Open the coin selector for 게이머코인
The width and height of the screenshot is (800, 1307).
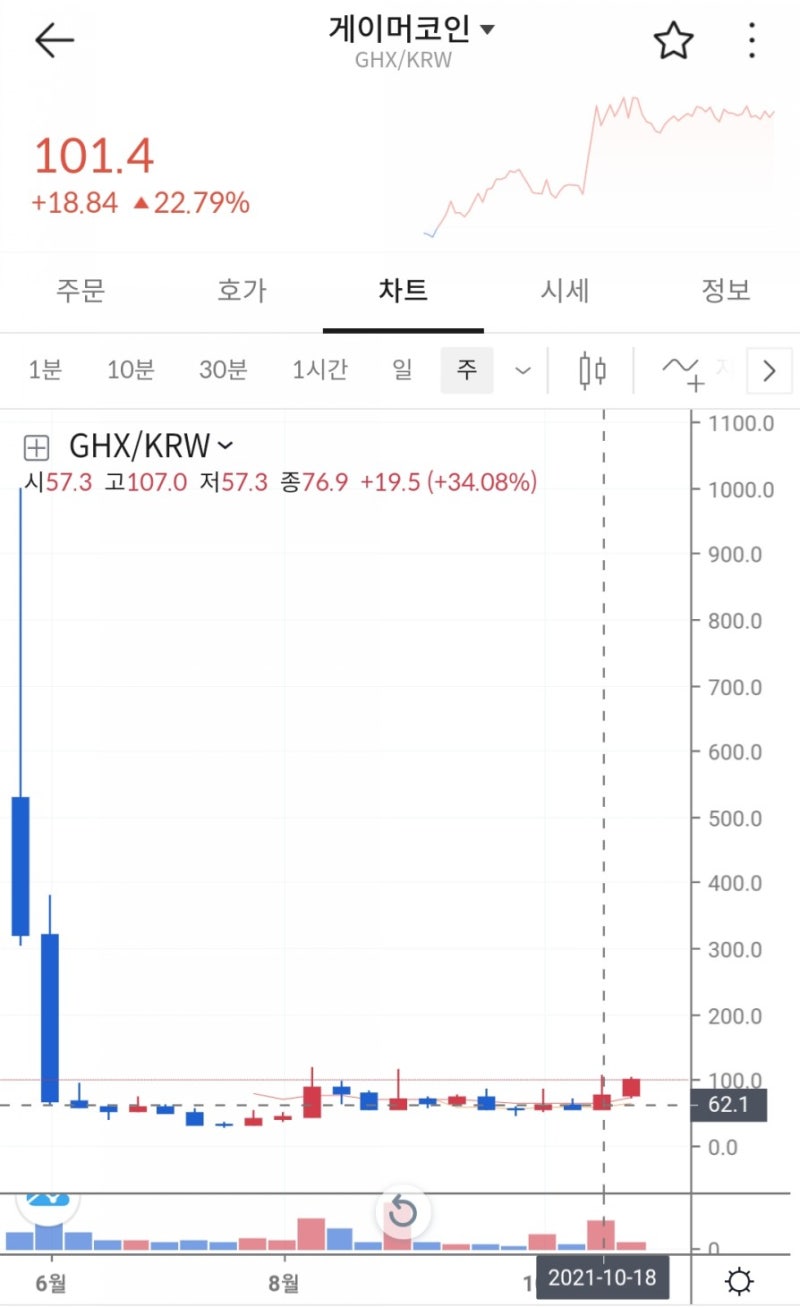pyautogui.click(x=403, y=29)
